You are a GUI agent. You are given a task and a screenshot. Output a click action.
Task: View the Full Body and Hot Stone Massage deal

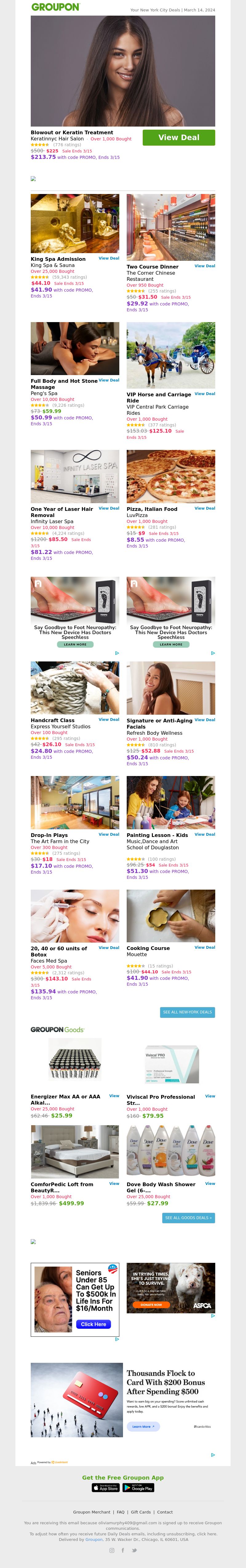click(109, 380)
